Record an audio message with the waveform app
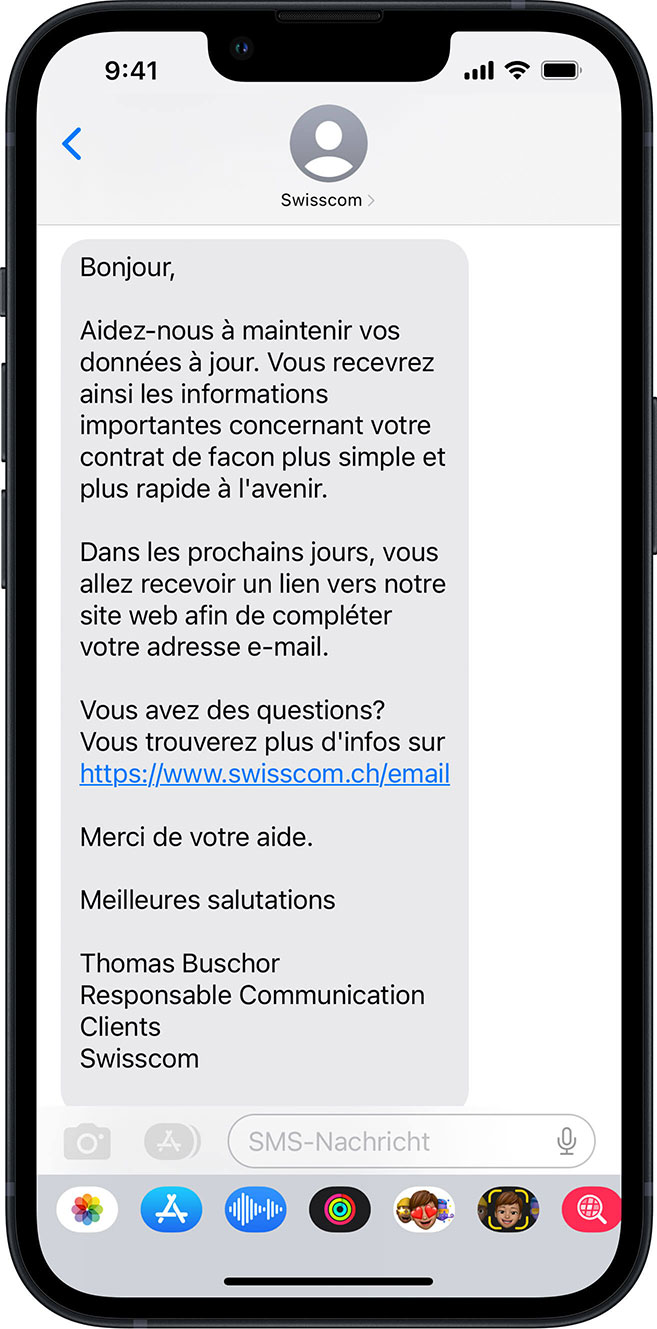Screen dimensions: 657x1329 click(255, 1211)
